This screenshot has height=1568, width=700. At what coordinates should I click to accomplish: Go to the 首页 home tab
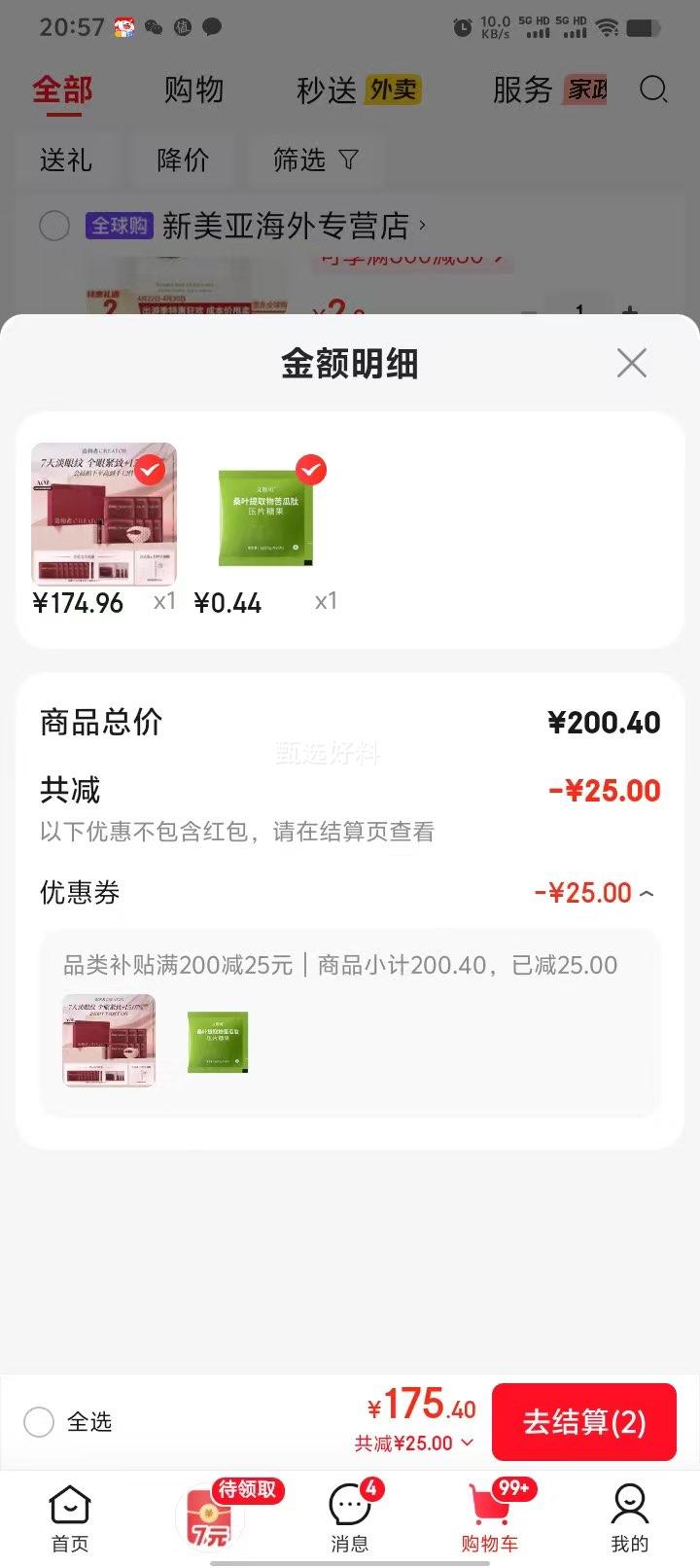pyautogui.click(x=70, y=1518)
